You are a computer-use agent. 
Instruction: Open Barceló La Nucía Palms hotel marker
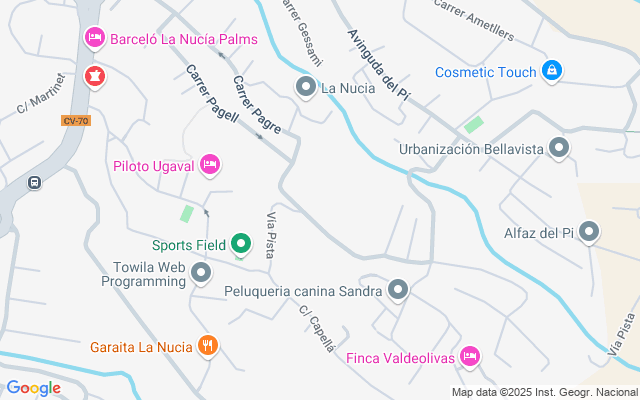tap(94, 39)
